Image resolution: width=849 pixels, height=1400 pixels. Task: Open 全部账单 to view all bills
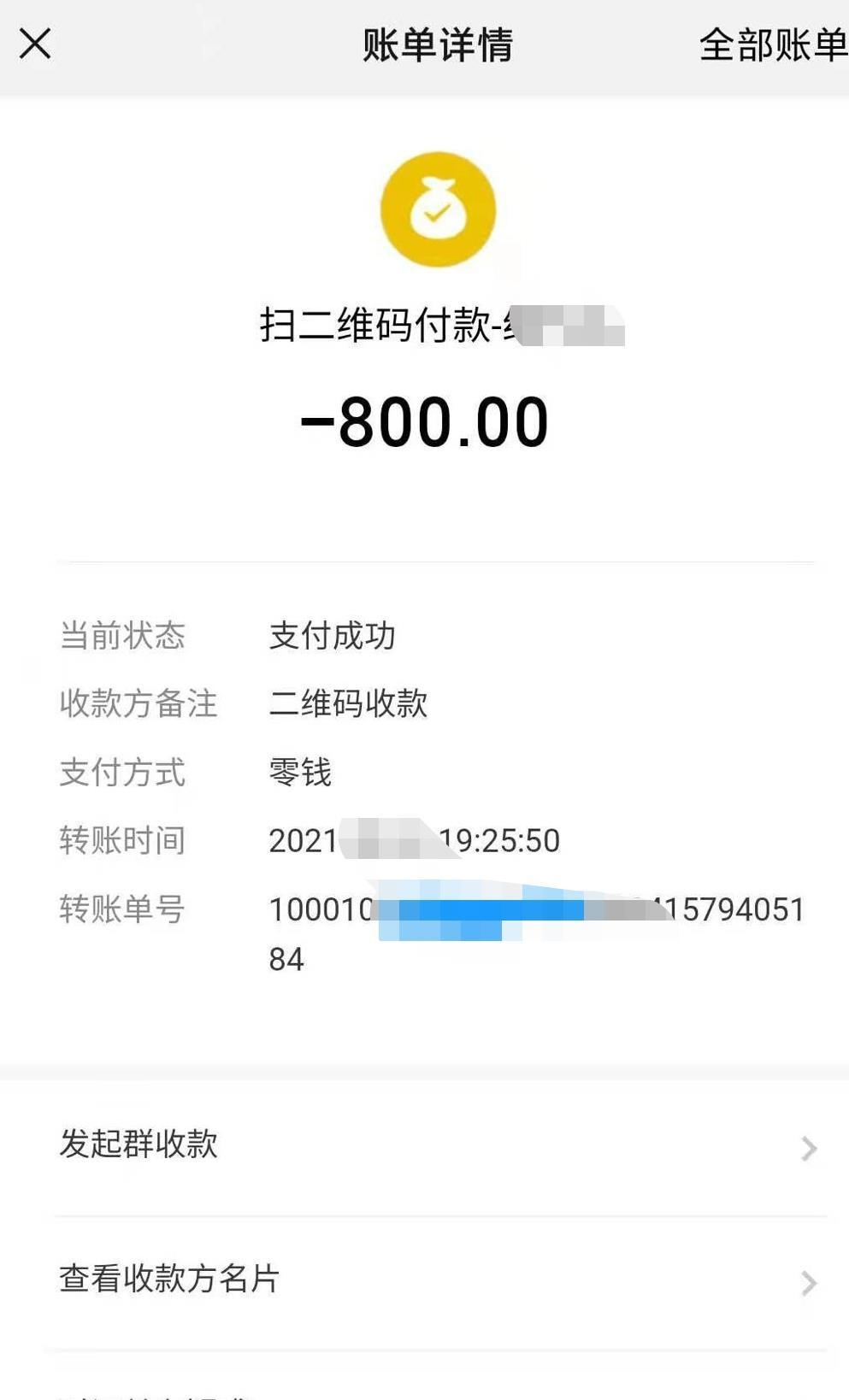[772, 45]
